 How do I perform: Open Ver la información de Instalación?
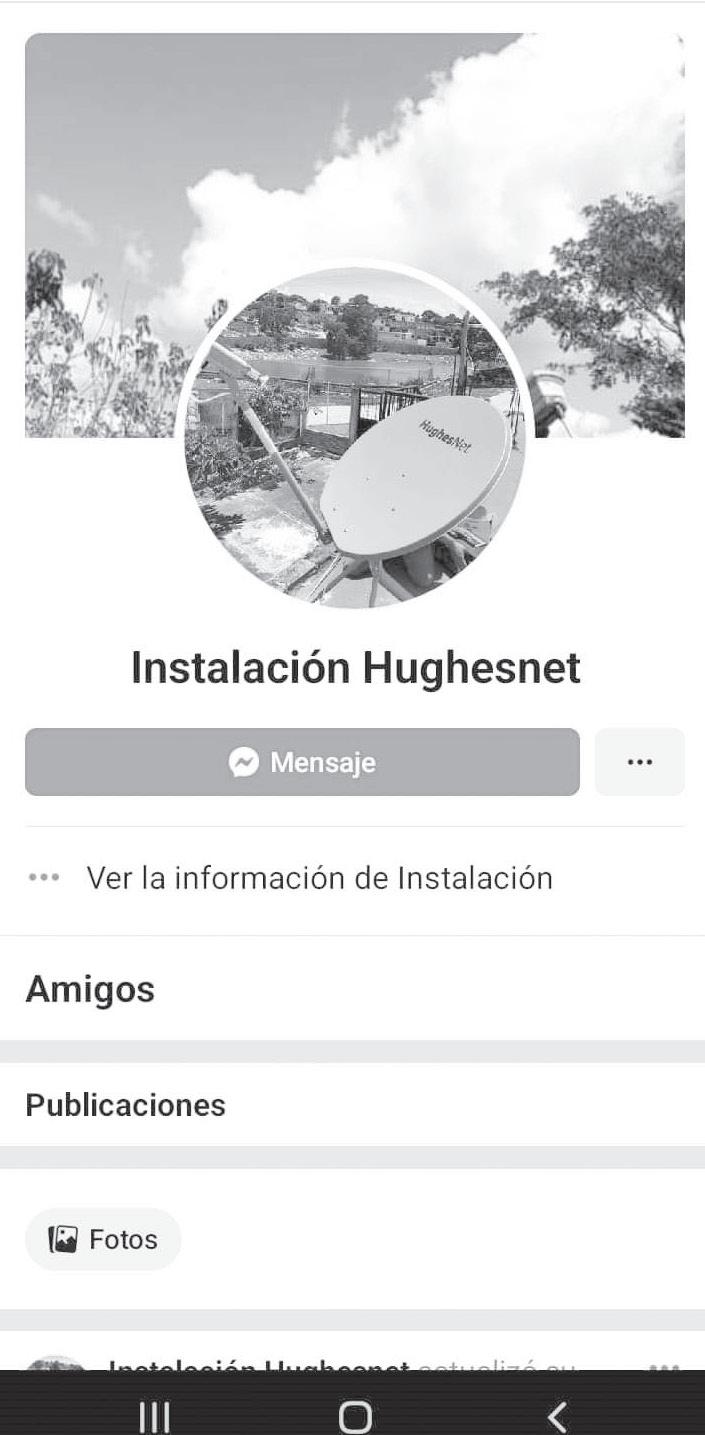click(320, 878)
